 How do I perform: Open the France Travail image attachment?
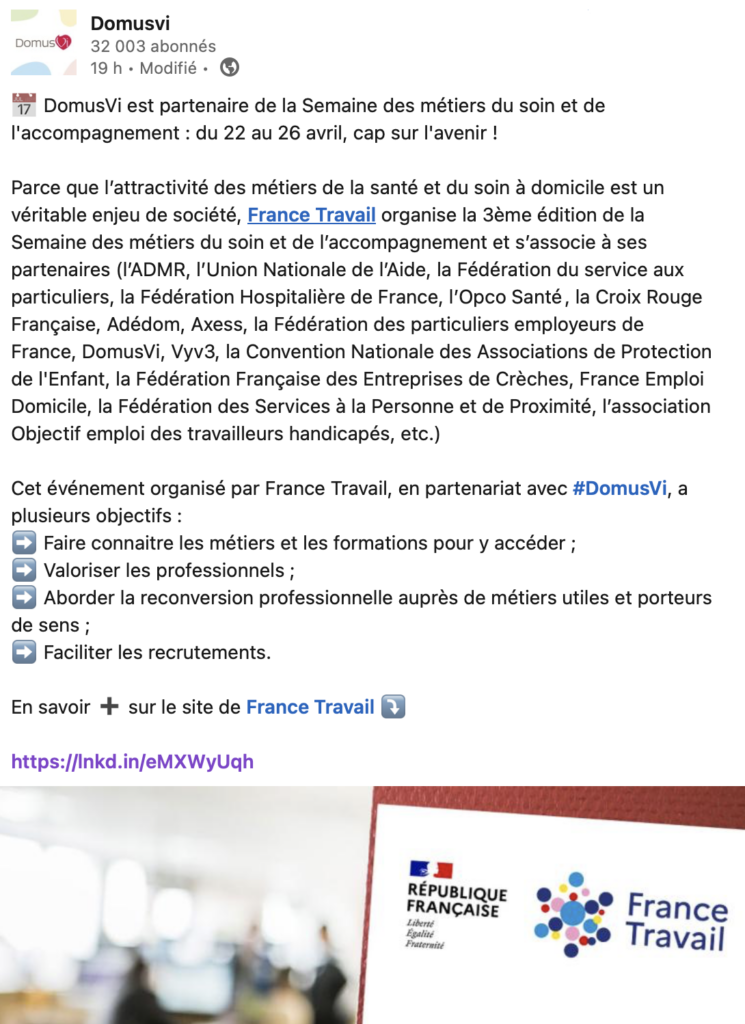click(x=372, y=905)
